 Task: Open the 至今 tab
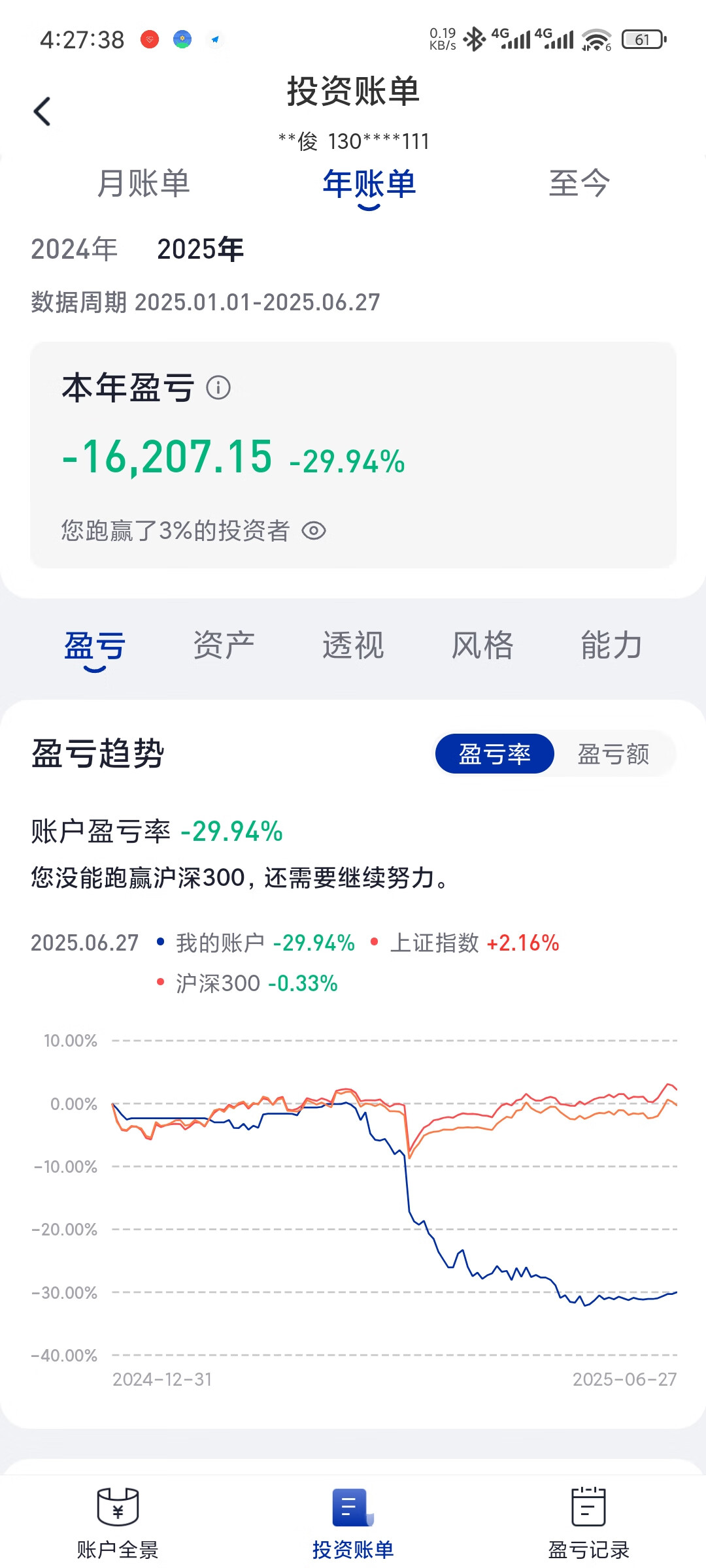[579, 184]
